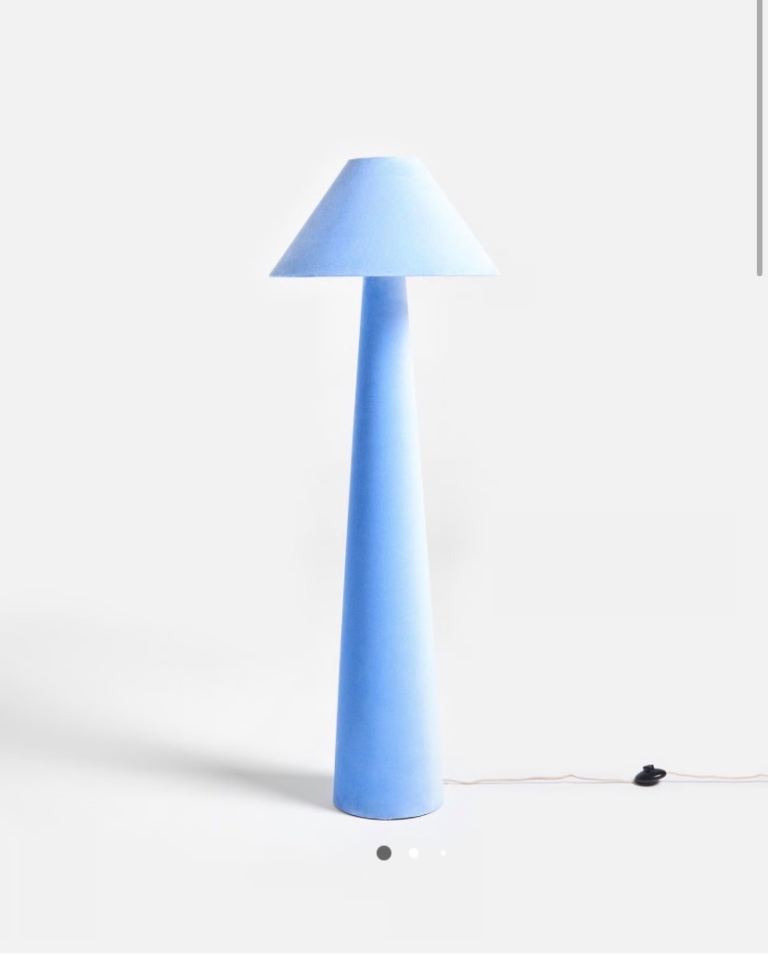Jump to the second carousel dot
768x955 pixels.
pos(413,853)
